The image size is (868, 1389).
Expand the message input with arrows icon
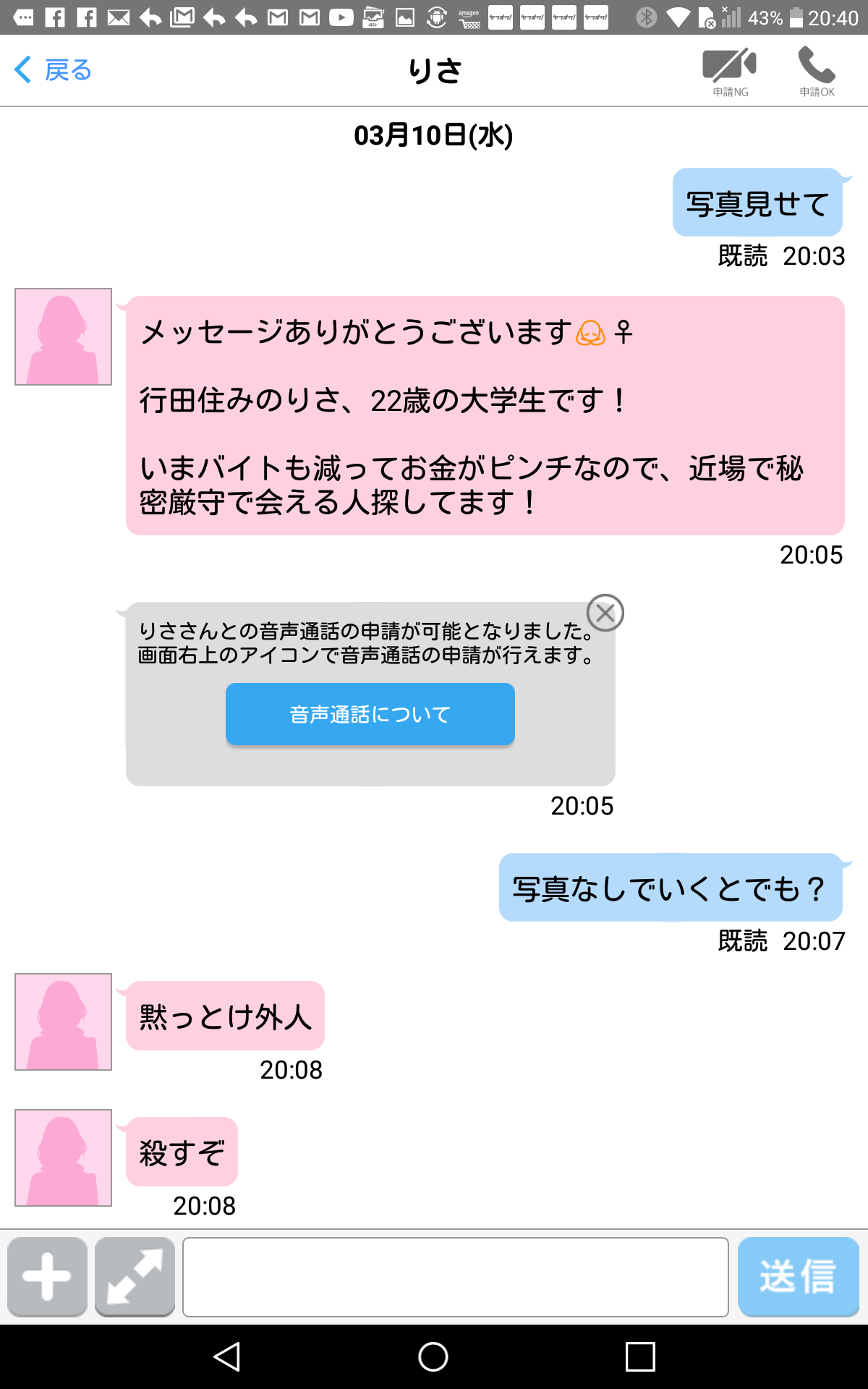[135, 1277]
